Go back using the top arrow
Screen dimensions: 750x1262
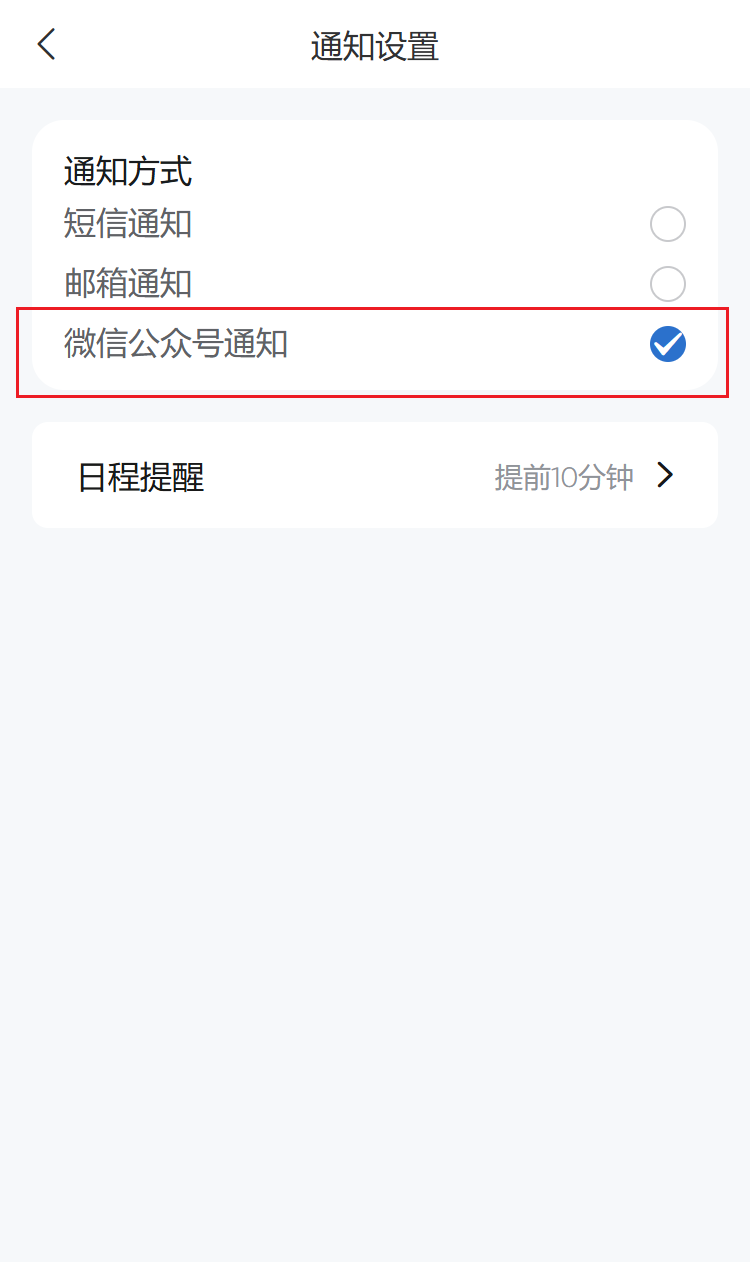pos(46,44)
